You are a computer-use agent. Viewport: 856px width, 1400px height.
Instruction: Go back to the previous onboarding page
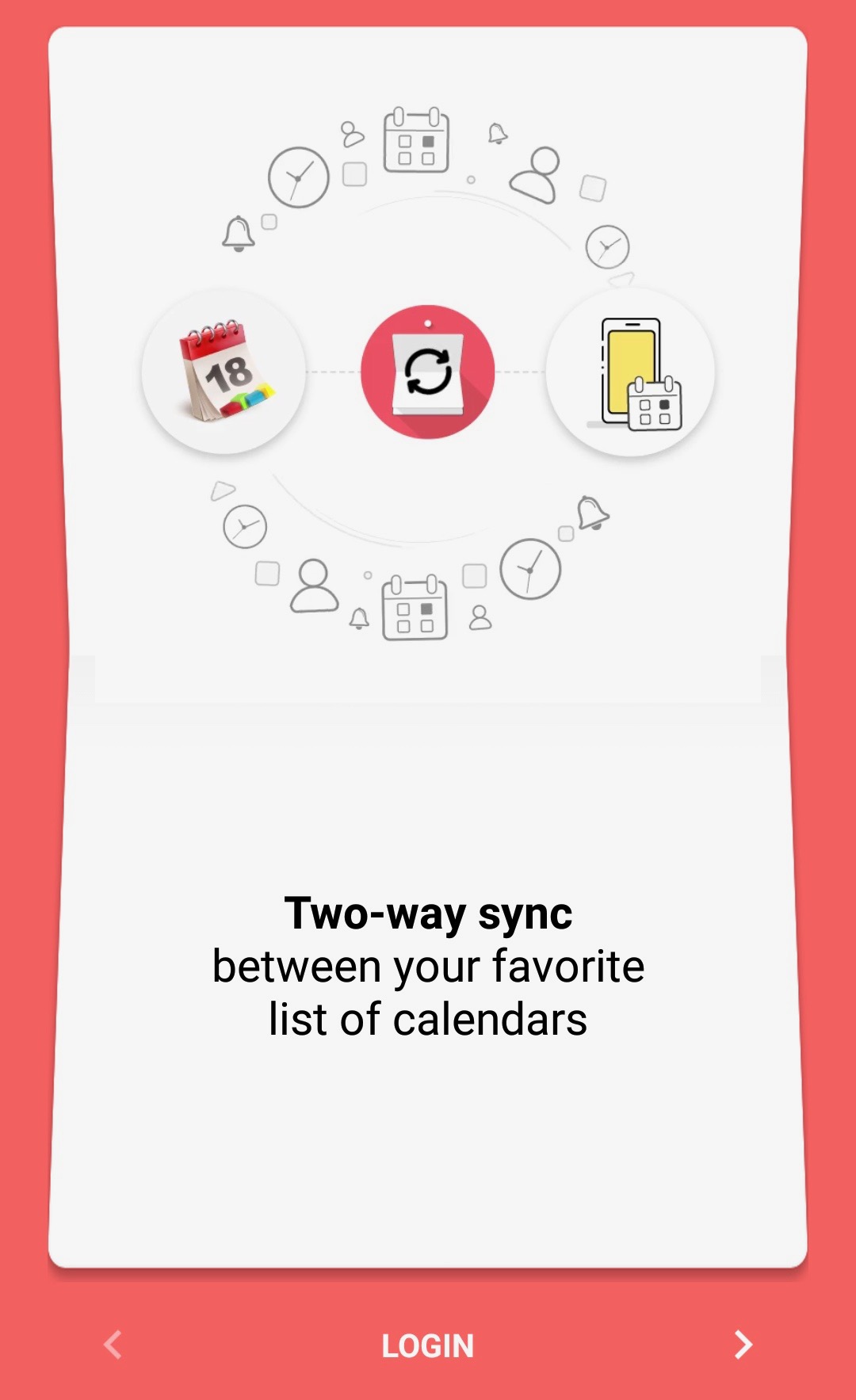[113, 1345]
